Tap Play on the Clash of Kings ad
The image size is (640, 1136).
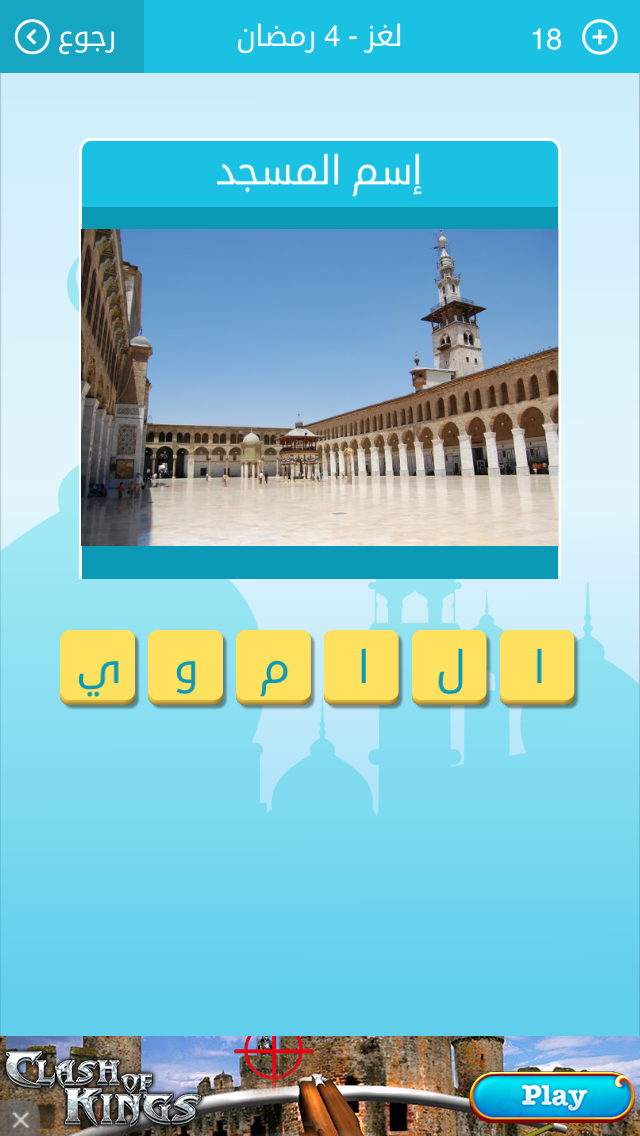[x=552, y=1096]
